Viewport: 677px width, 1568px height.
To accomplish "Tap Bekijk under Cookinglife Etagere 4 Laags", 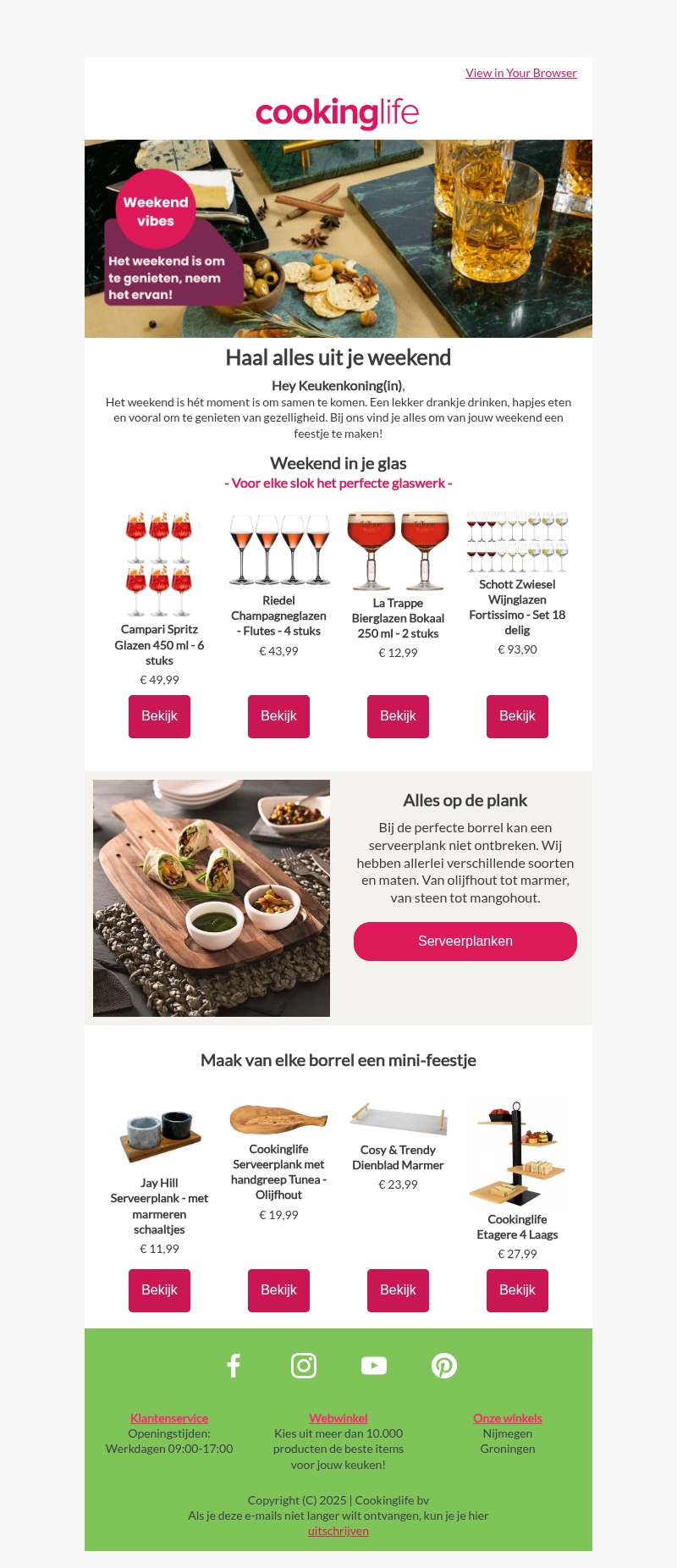I will click(x=517, y=1290).
